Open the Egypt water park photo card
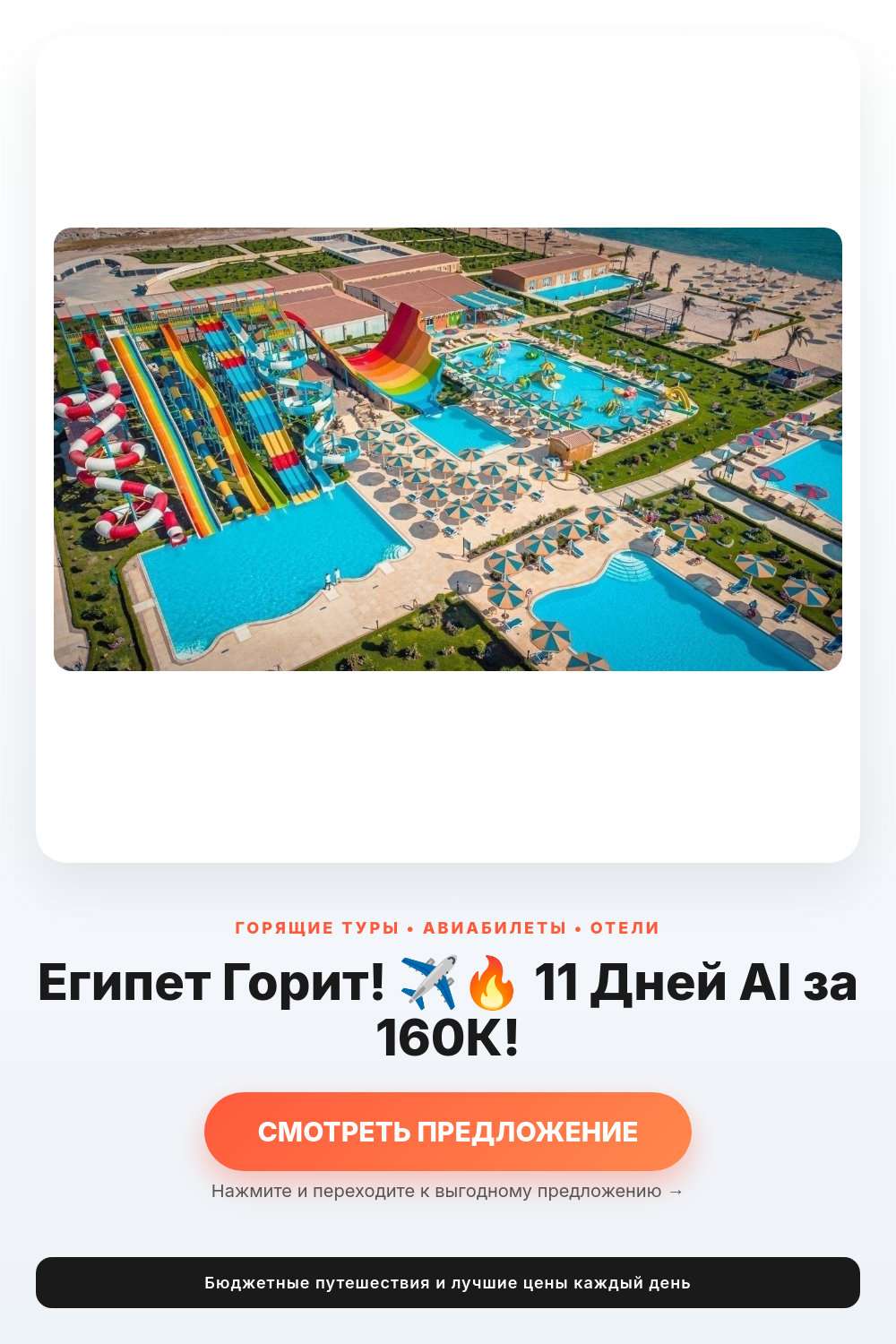896x1344 pixels. [448, 449]
